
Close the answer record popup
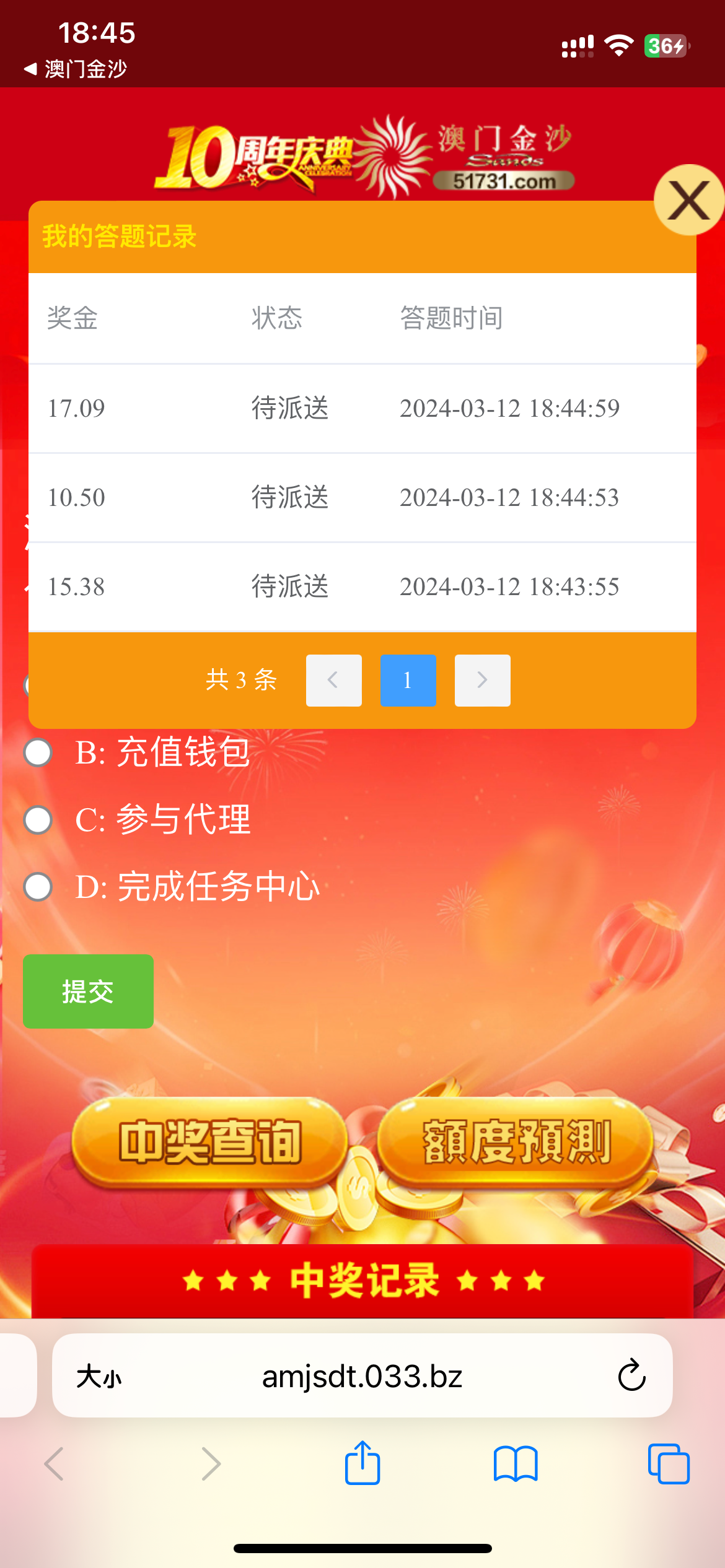tap(688, 200)
